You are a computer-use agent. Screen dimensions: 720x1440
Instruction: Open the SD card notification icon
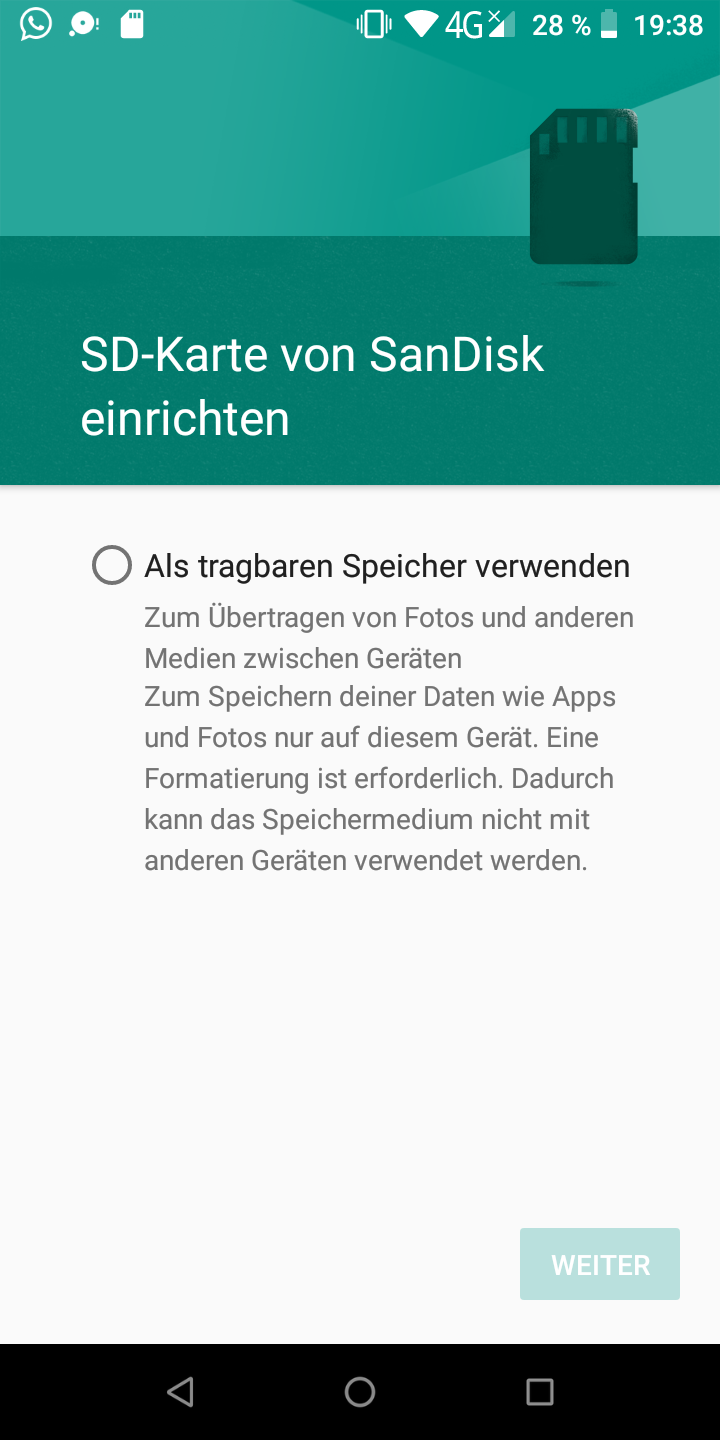[x=130, y=24]
